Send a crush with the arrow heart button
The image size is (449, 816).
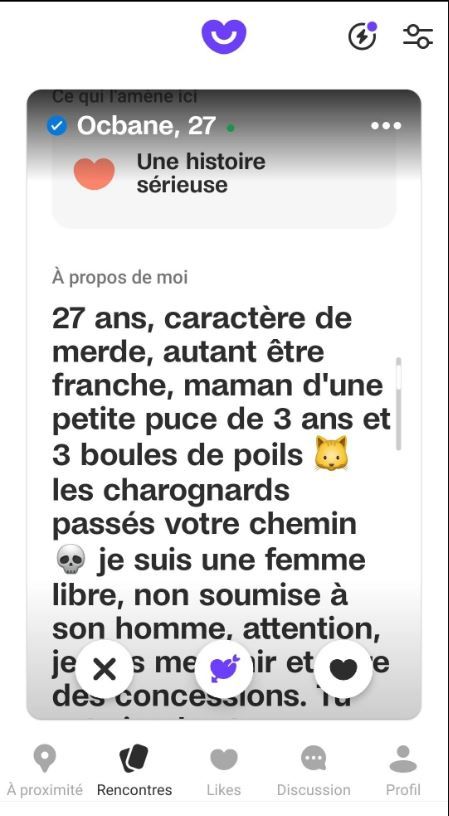coord(224,669)
